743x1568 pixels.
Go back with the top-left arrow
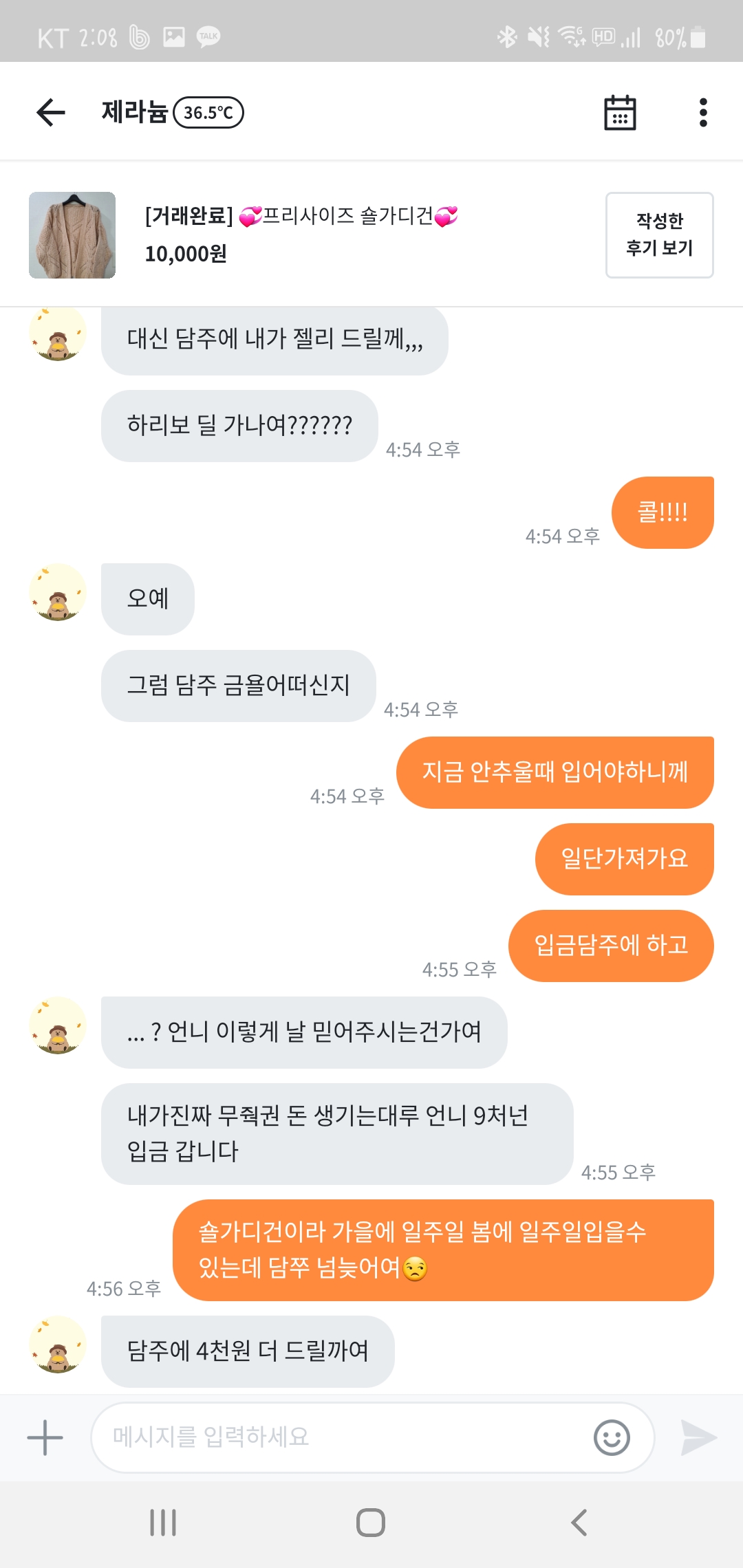pyautogui.click(x=51, y=112)
